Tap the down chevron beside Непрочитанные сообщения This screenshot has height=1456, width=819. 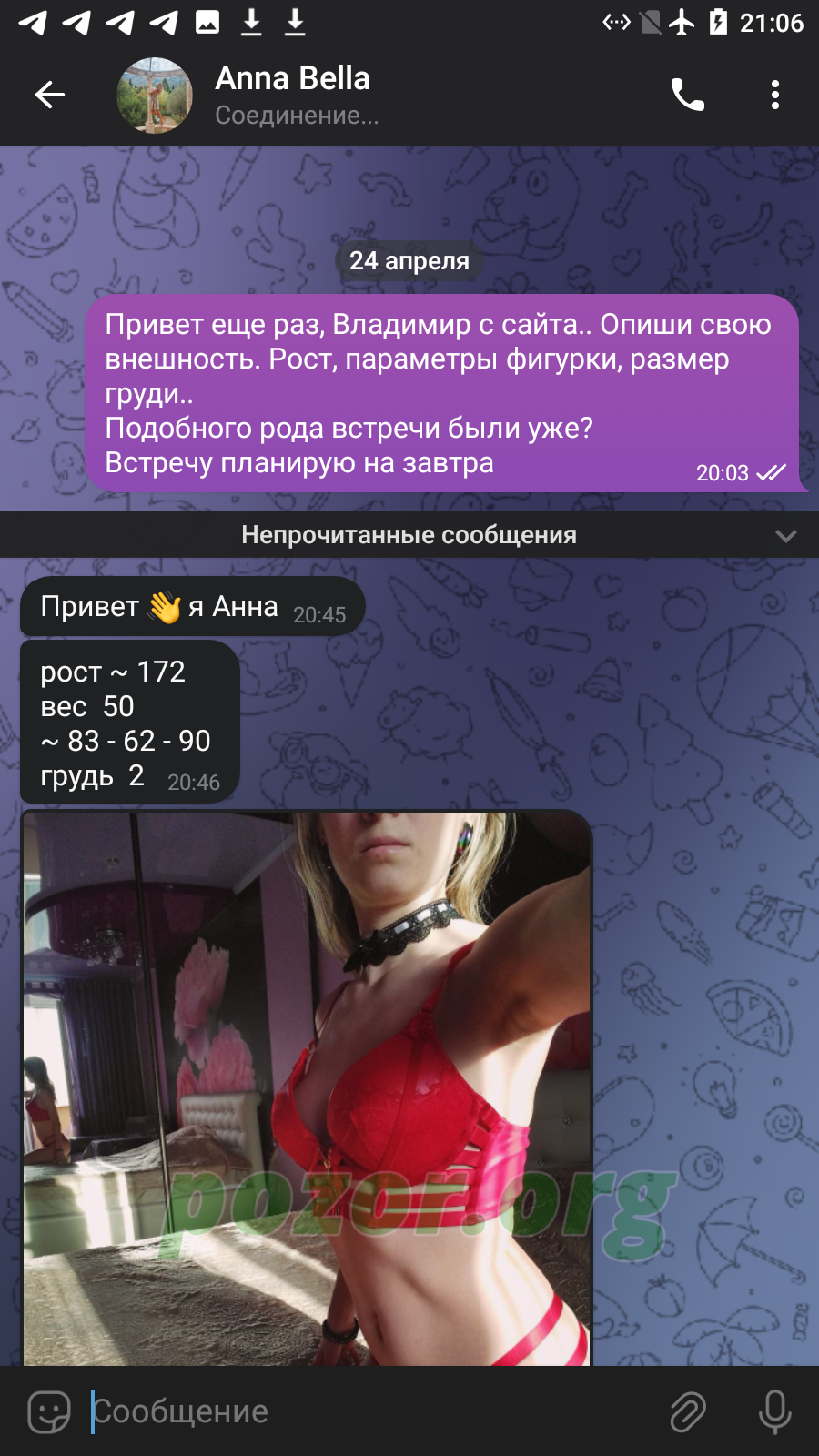click(786, 535)
